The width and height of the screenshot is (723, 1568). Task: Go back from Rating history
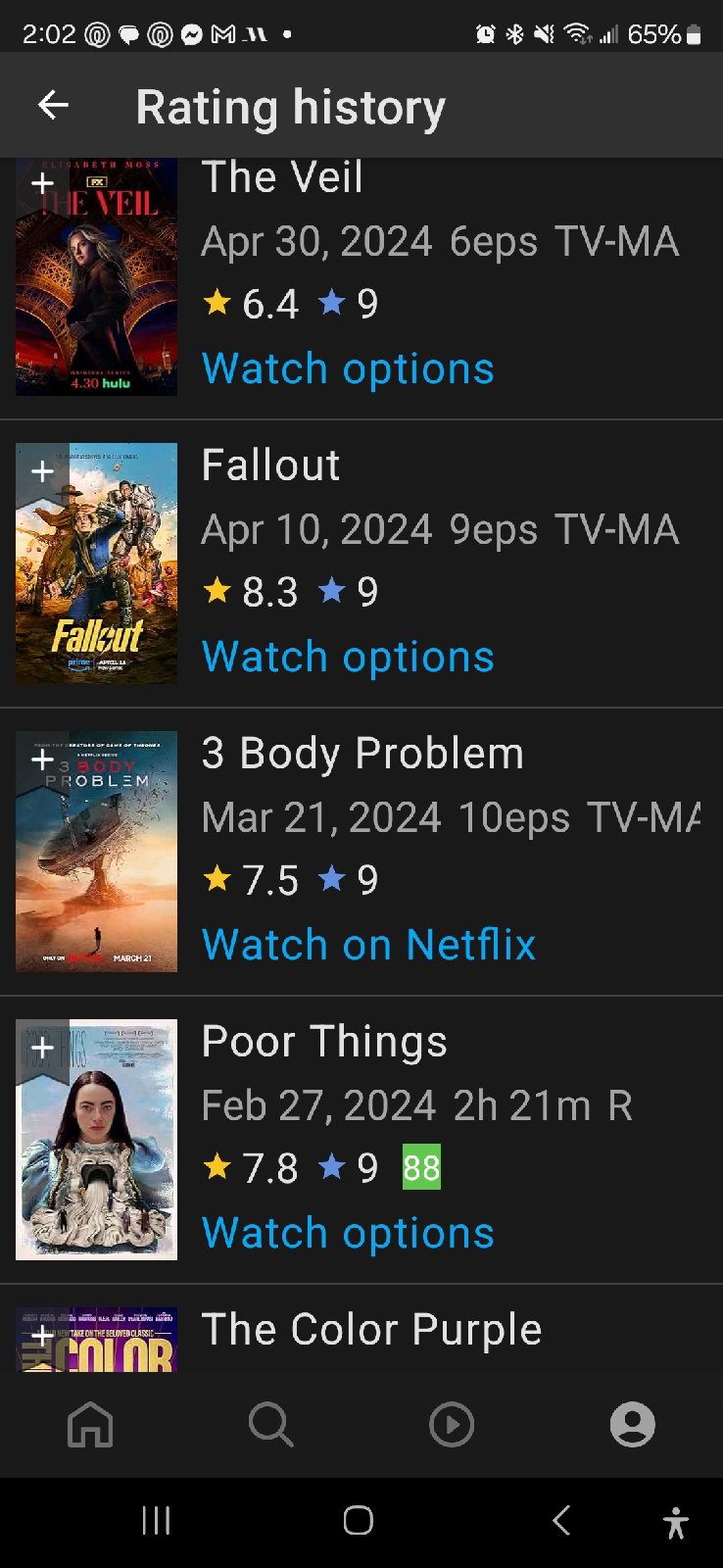[x=53, y=106]
